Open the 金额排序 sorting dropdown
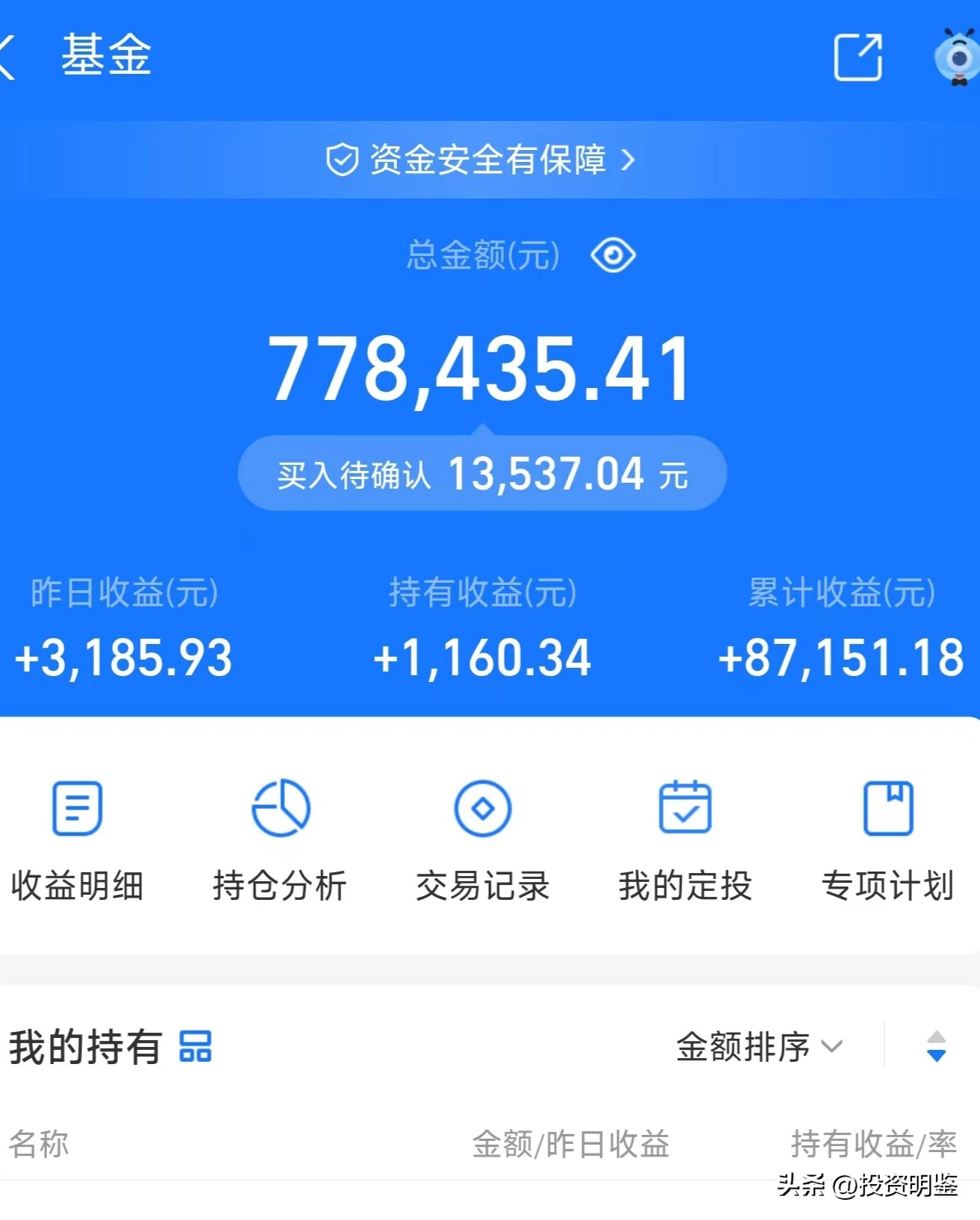Screen dimensions: 980x1220 click(x=753, y=1048)
